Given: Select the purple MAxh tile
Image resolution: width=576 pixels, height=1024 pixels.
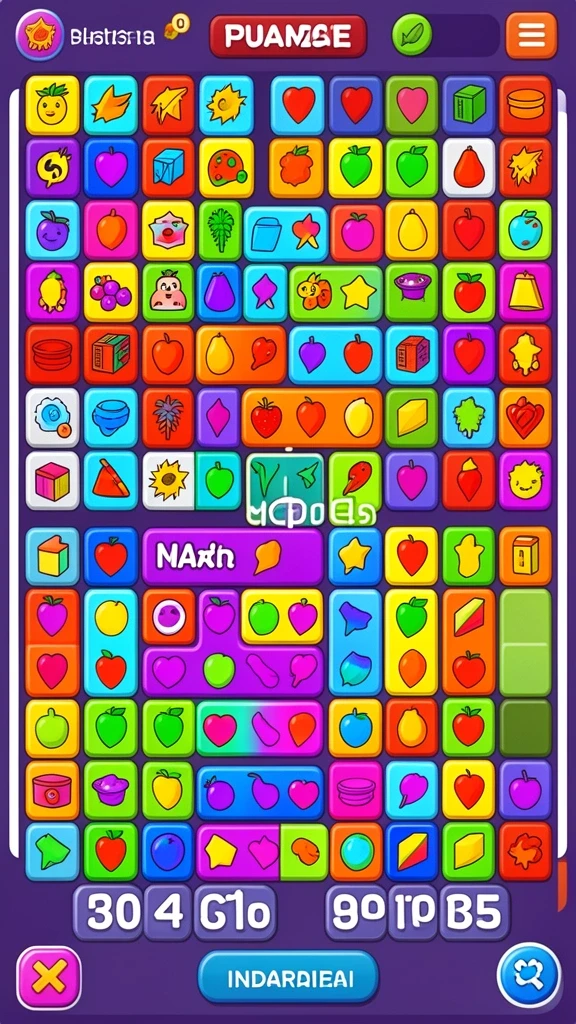Looking at the screenshot, I should [232, 556].
